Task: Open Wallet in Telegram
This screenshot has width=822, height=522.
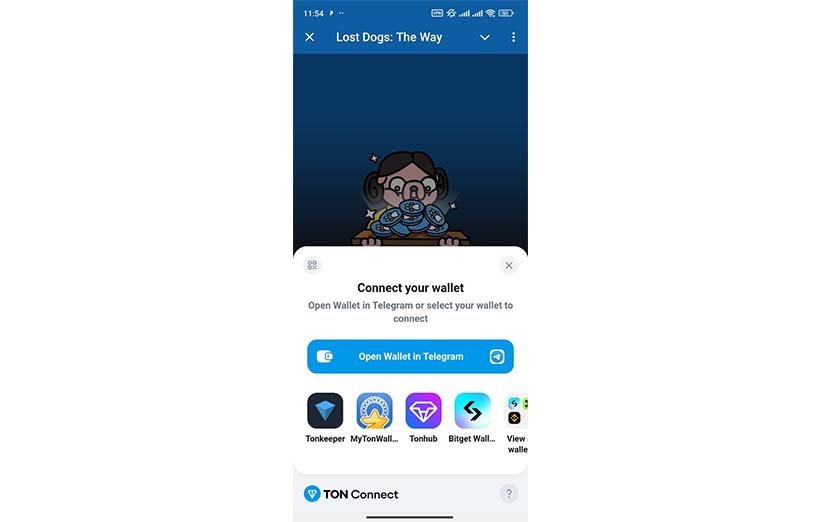Action: (410, 356)
